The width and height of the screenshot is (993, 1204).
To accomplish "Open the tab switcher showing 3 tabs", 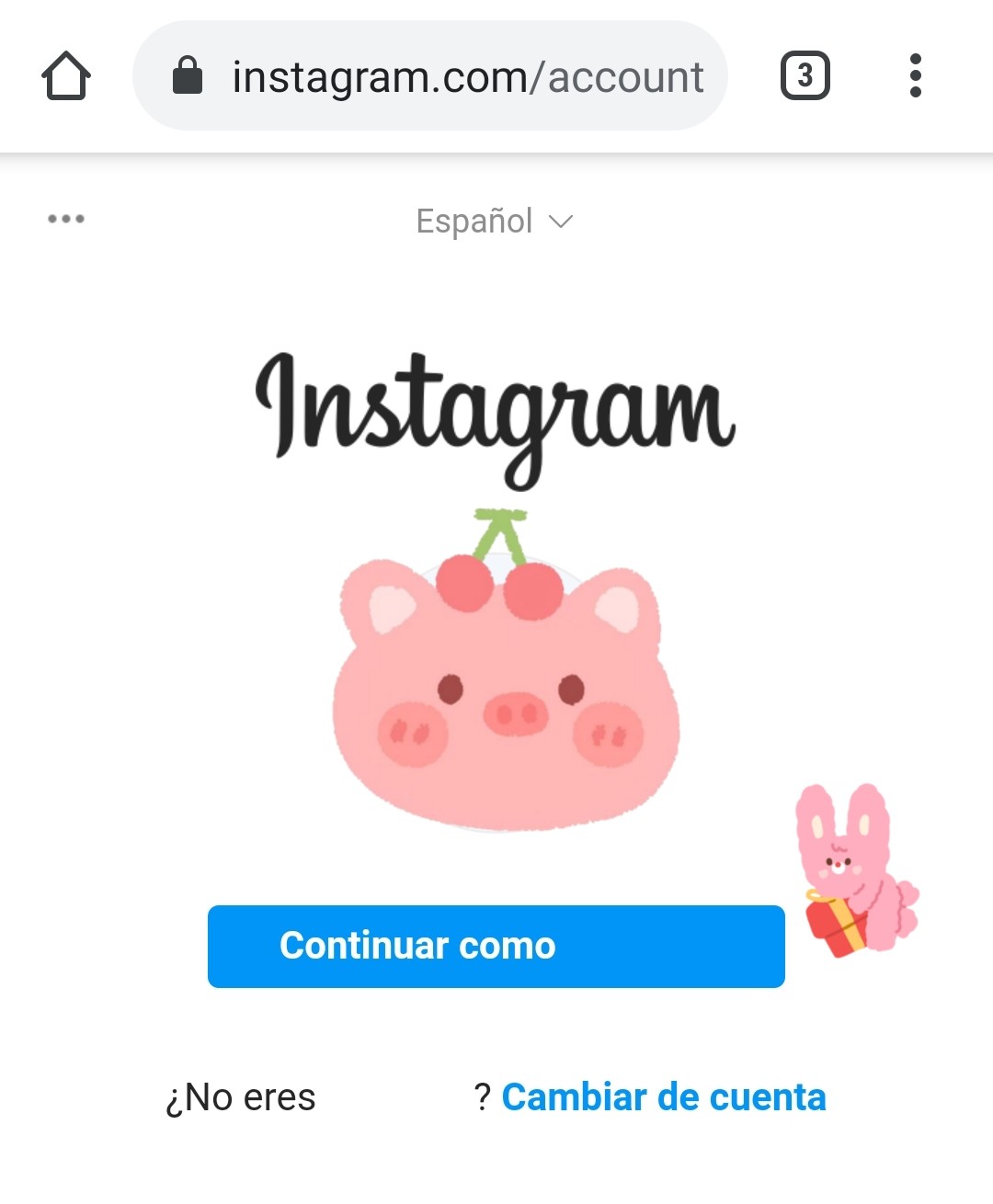I will coord(805,76).
